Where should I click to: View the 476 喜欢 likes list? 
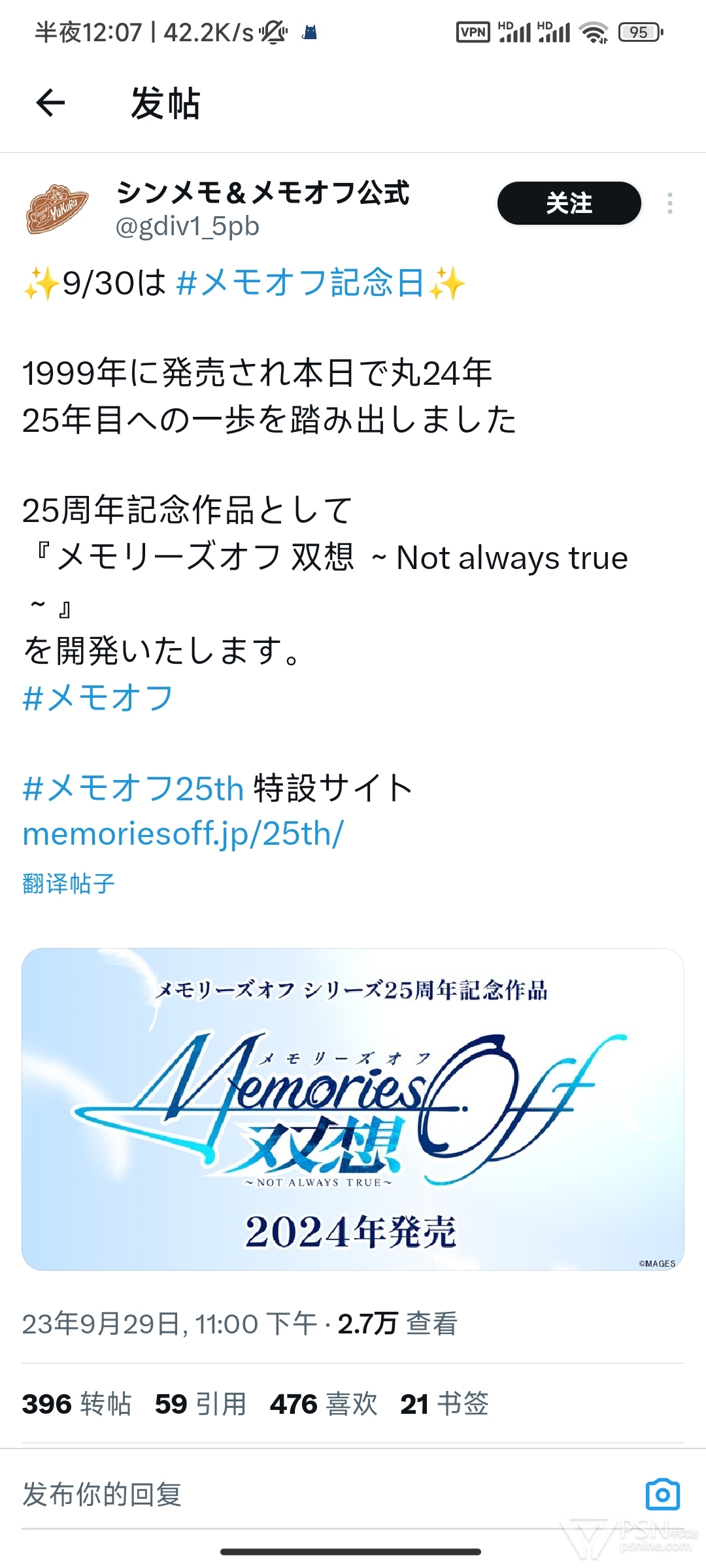[x=324, y=1403]
